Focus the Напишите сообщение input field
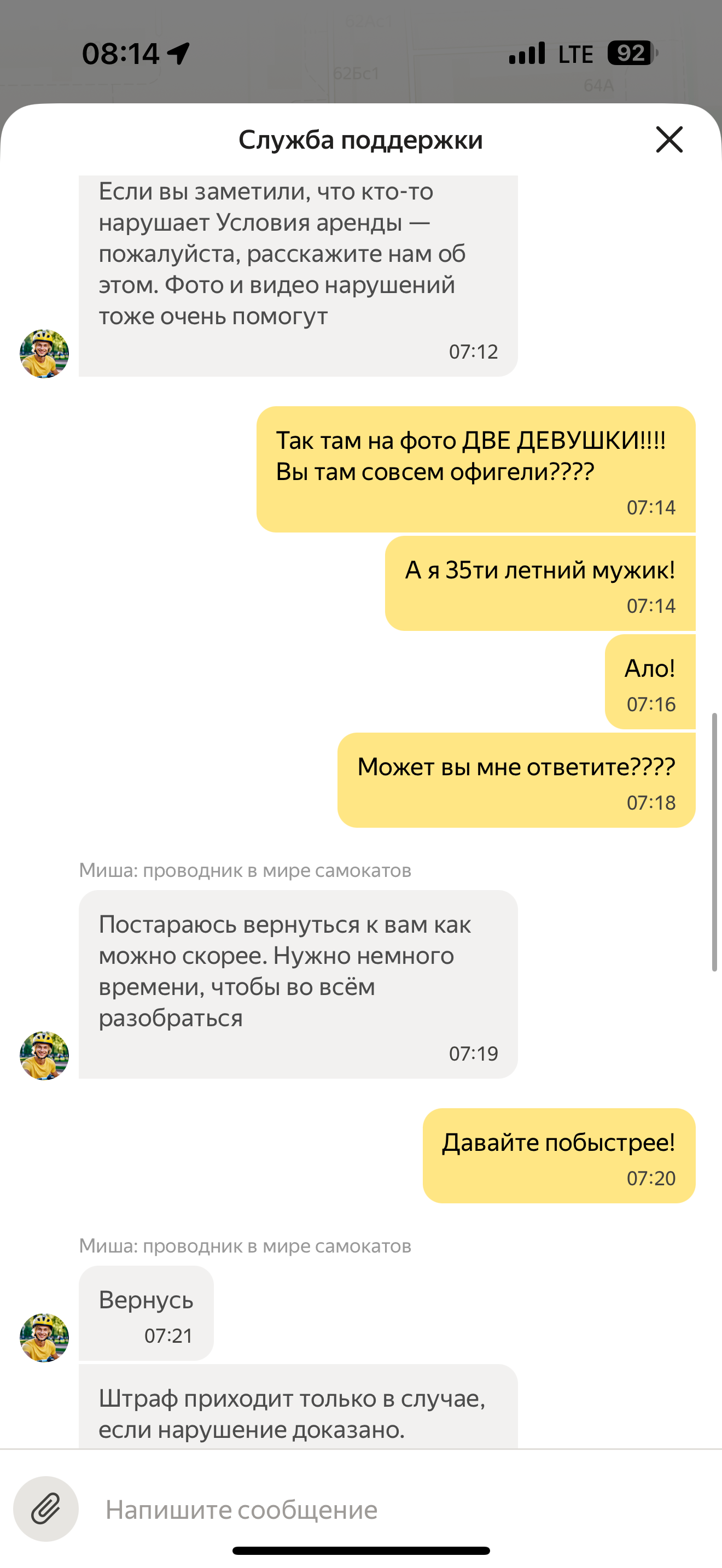The width and height of the screenshot is (722, 1568). [x=389, y=1510]
